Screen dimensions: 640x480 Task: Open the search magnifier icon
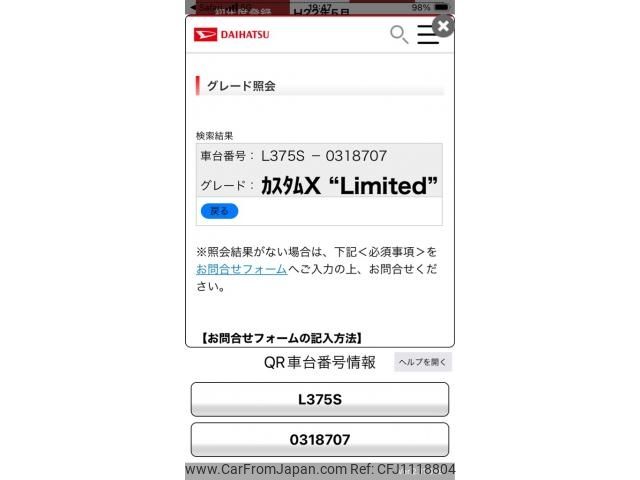398,35
